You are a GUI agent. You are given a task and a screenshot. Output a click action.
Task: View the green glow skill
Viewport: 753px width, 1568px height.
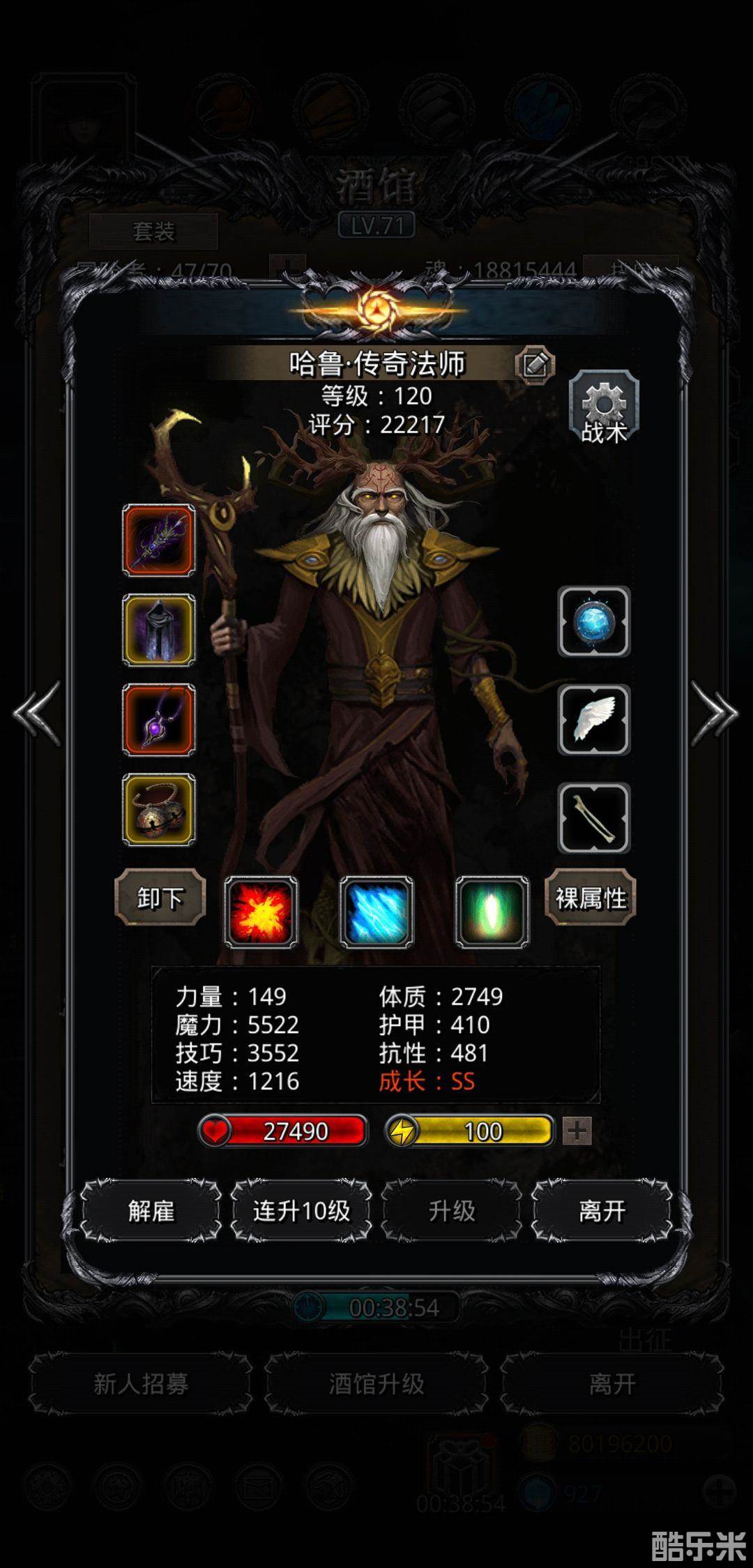[x=492, y=912]
